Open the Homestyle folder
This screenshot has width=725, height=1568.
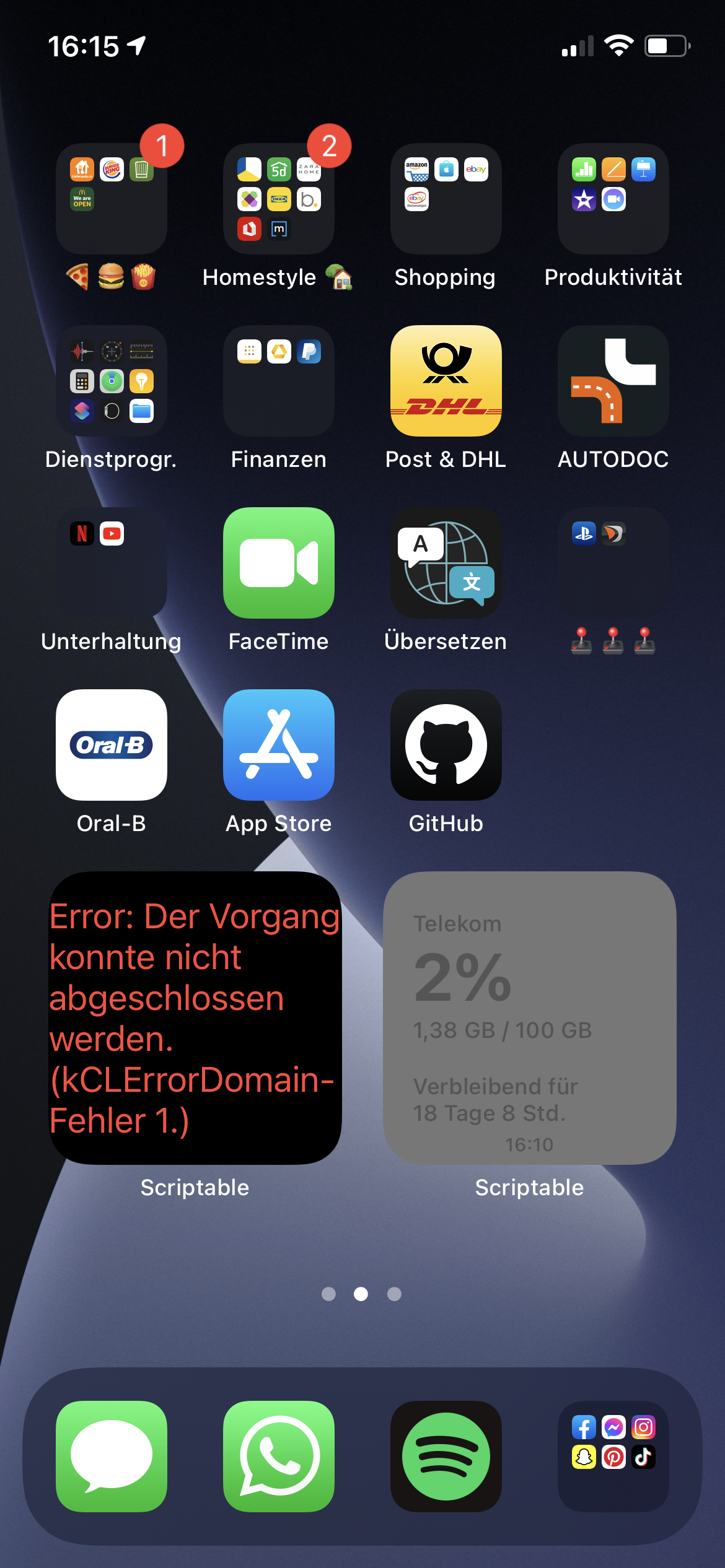pos(279,199)
